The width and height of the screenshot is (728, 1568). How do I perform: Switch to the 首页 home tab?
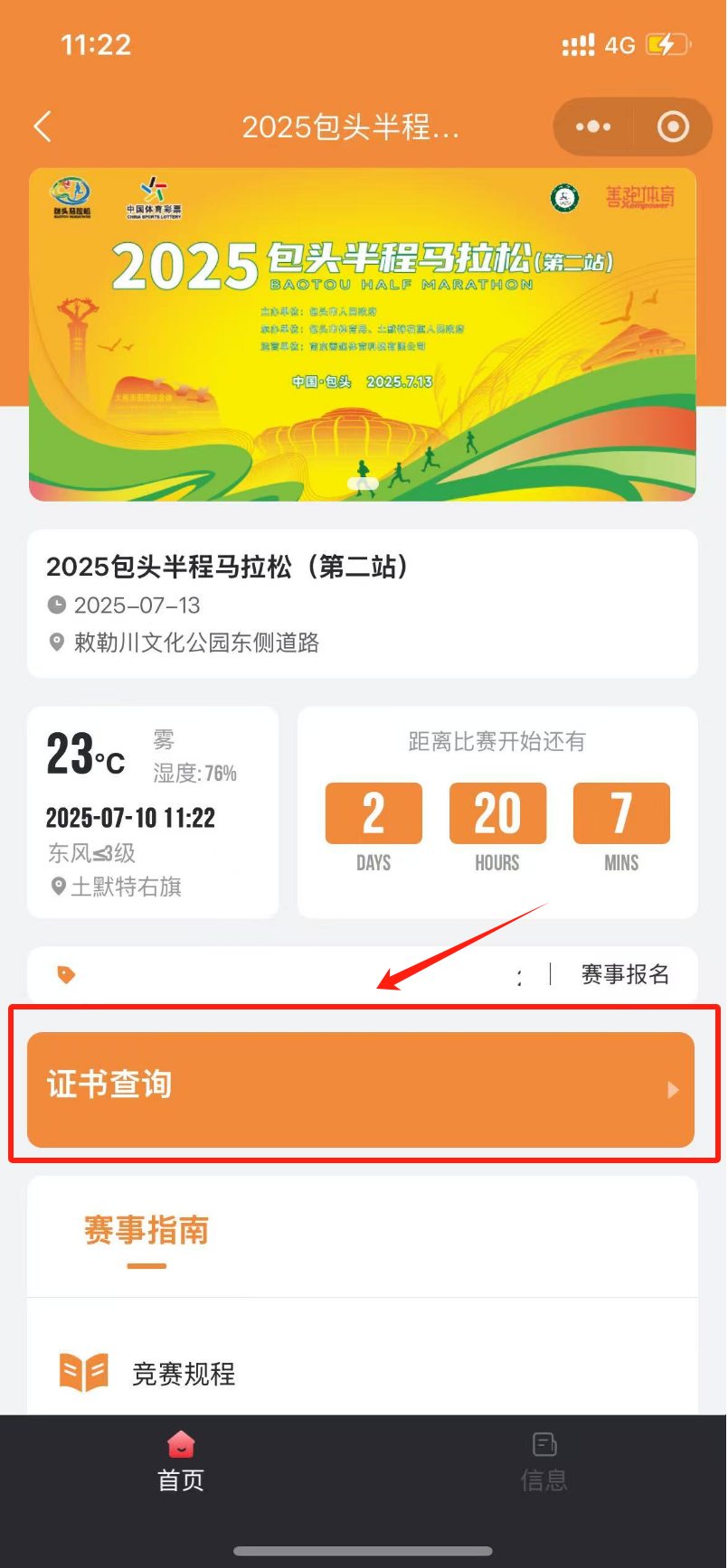[181, 1462]
